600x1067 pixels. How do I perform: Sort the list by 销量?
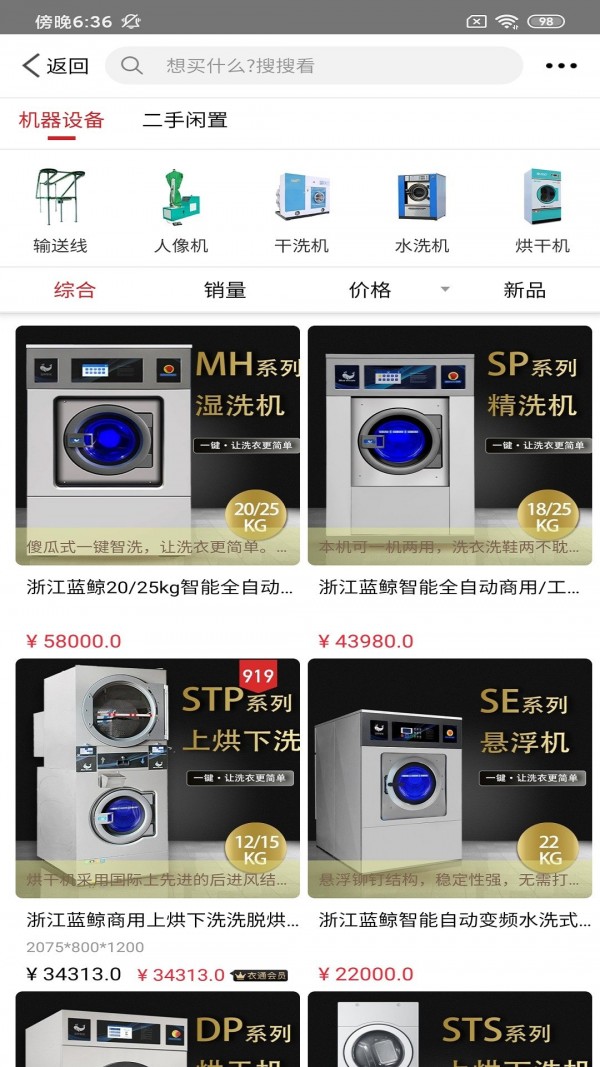(225, 290)
